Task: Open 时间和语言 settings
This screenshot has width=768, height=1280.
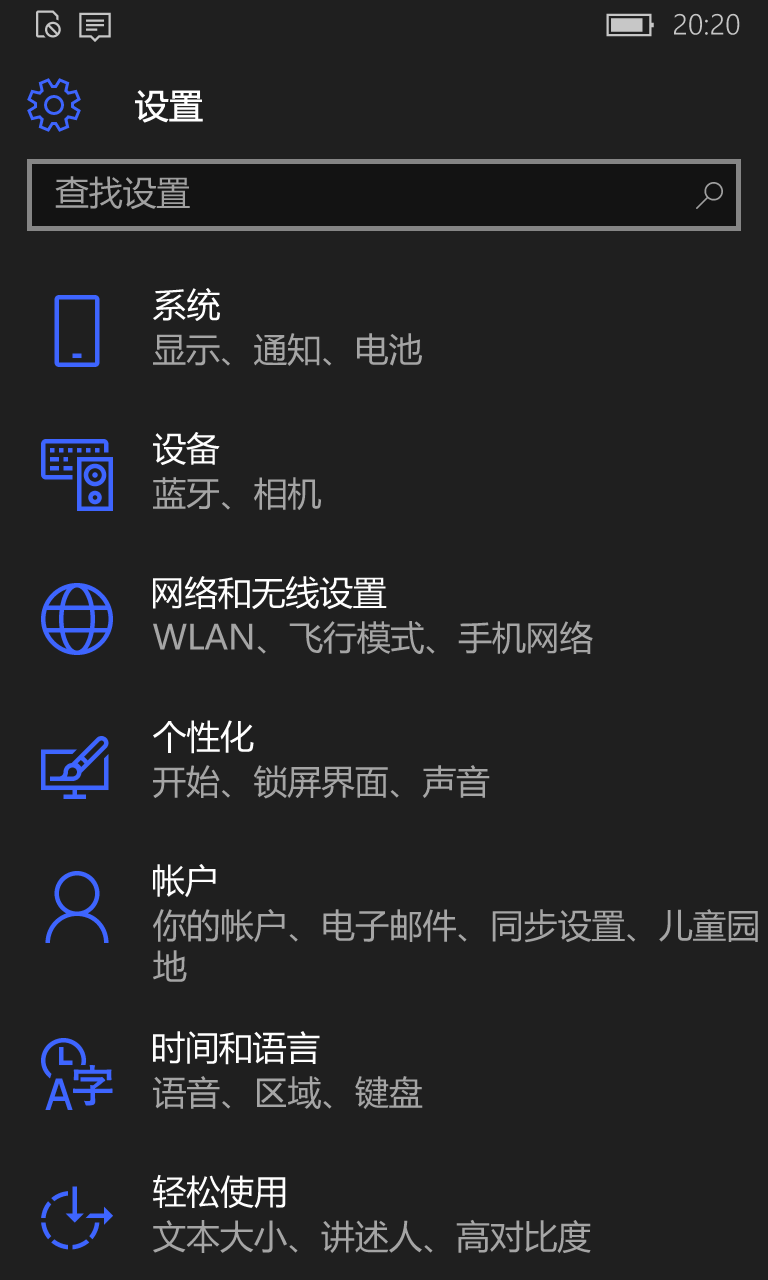Action: click(384, 1072)
